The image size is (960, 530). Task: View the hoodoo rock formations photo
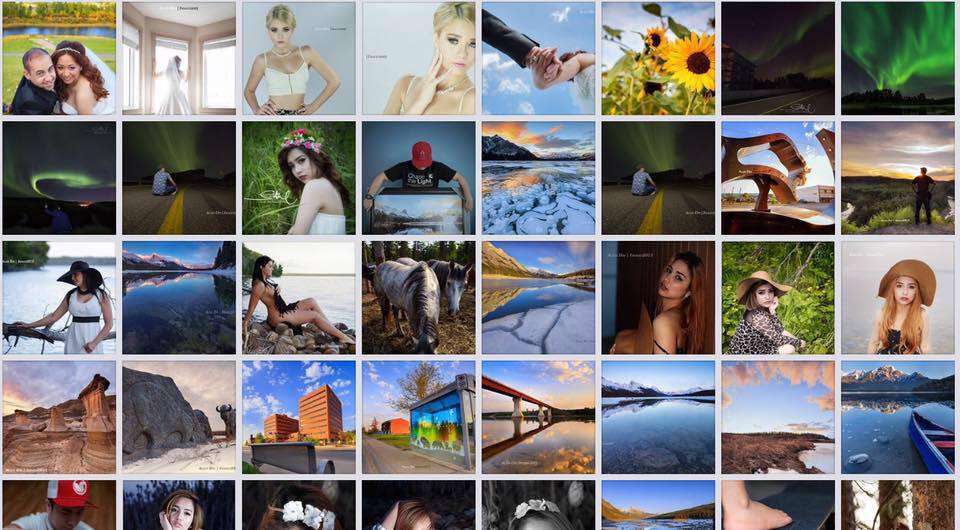[58, 418]
